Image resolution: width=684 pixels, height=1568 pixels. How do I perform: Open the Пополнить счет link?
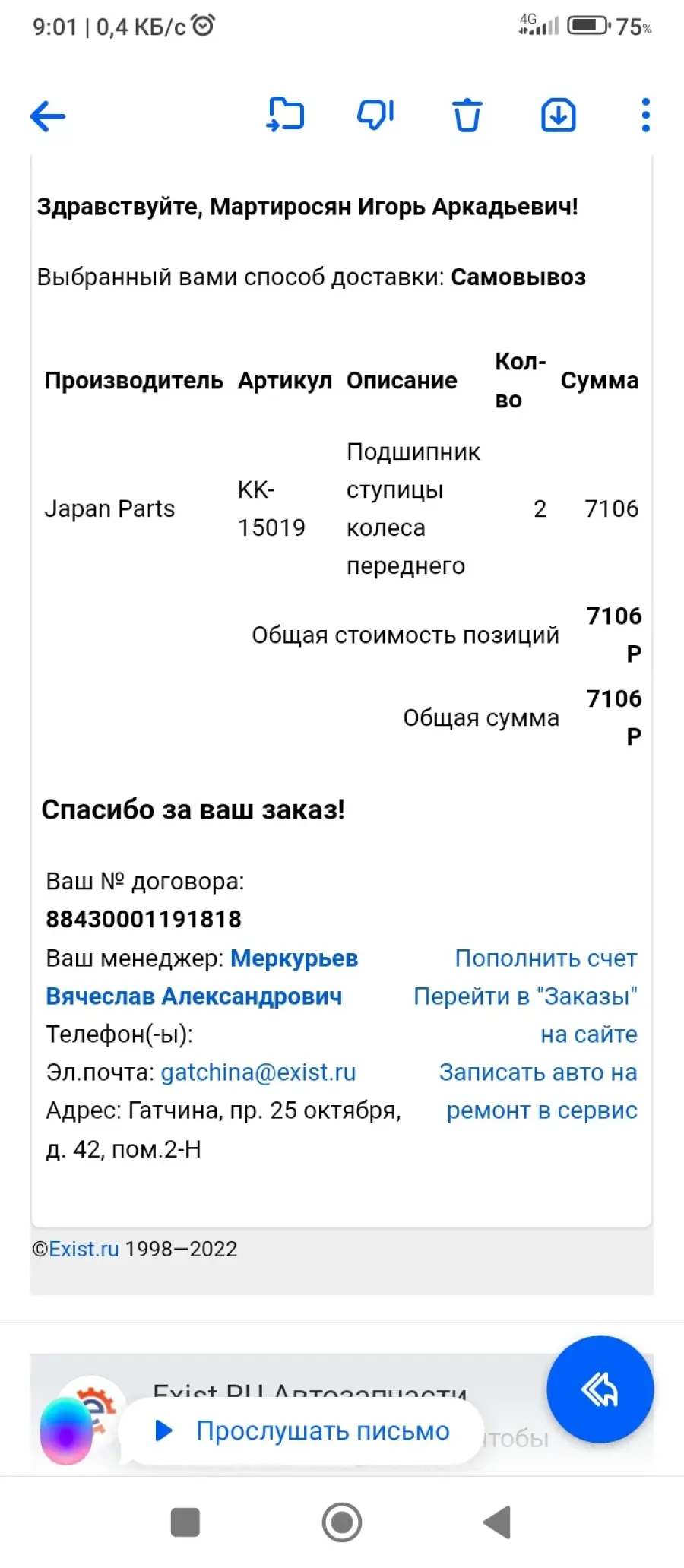(546, 958)
